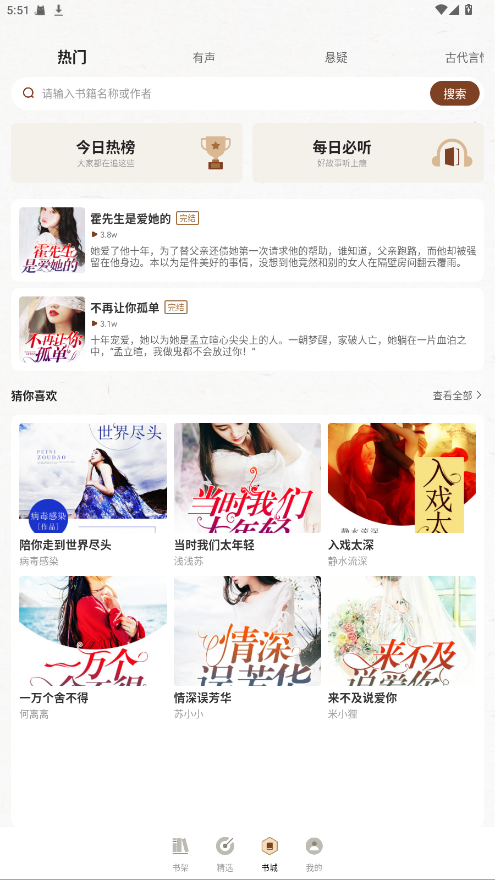Image resolution: width=495 pixels, height=880 pixels.
Task: Open the book 不再让你孤单
Action: pos(248,329)
